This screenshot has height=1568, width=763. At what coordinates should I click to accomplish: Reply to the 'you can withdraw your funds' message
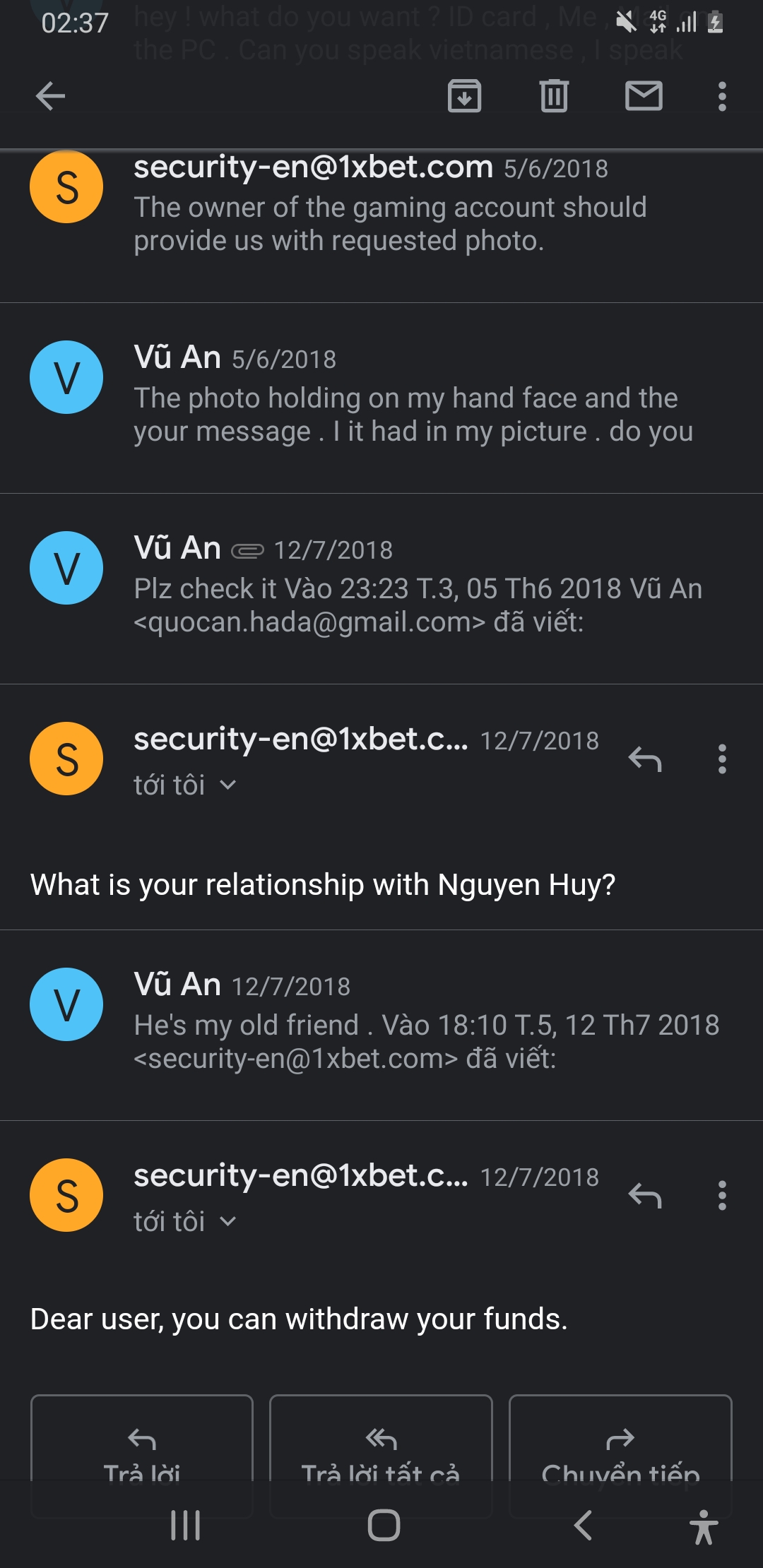coord(644,1196)
